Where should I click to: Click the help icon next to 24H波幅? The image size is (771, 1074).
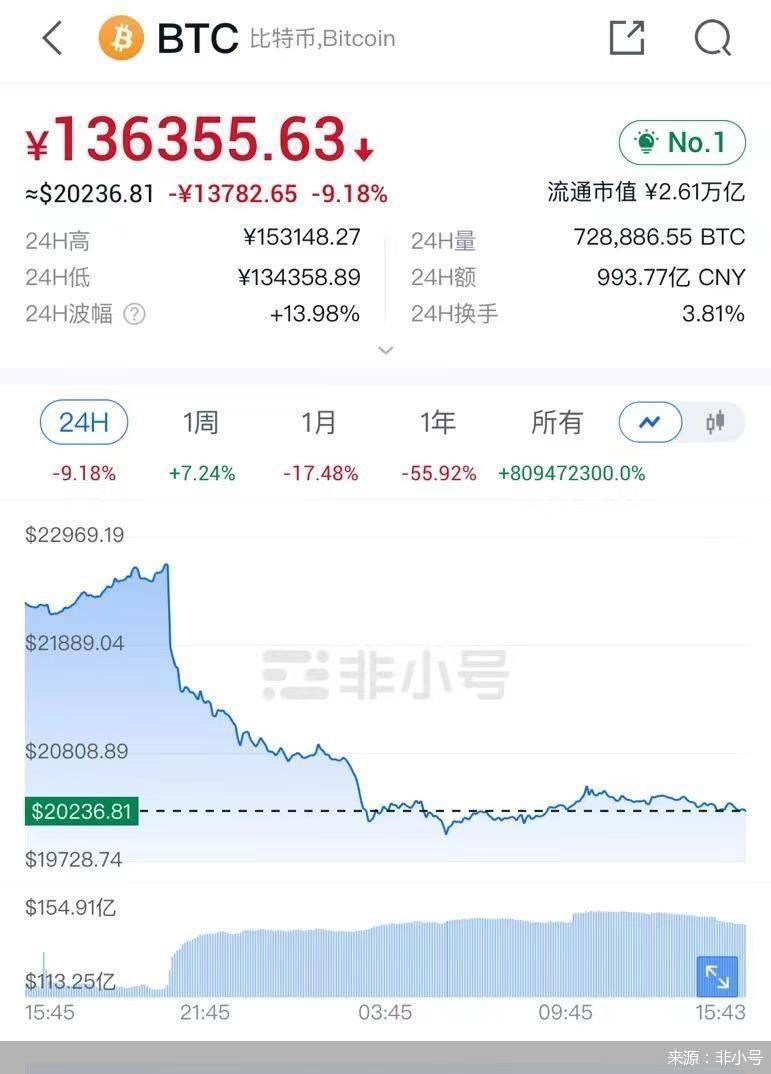(x=133, y=315)
